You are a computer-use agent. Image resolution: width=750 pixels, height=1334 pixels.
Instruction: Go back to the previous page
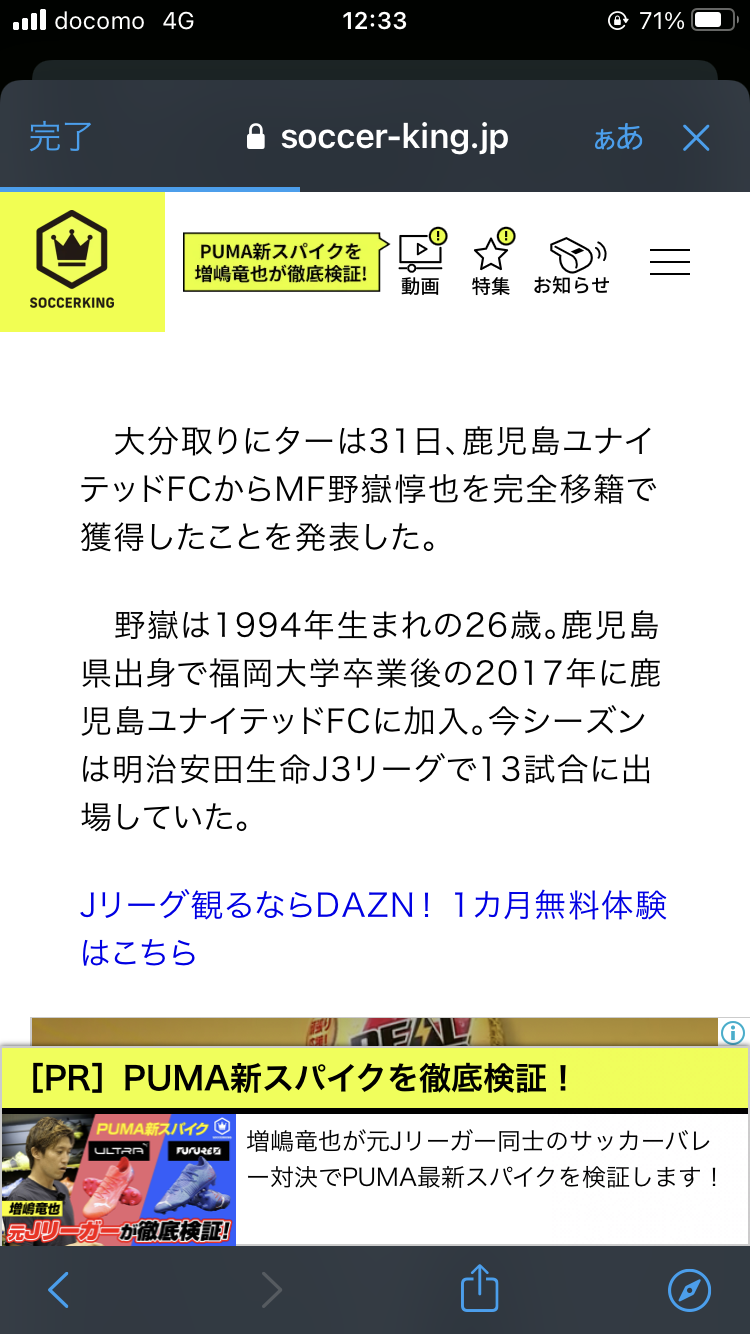[x=59, y=1290]
